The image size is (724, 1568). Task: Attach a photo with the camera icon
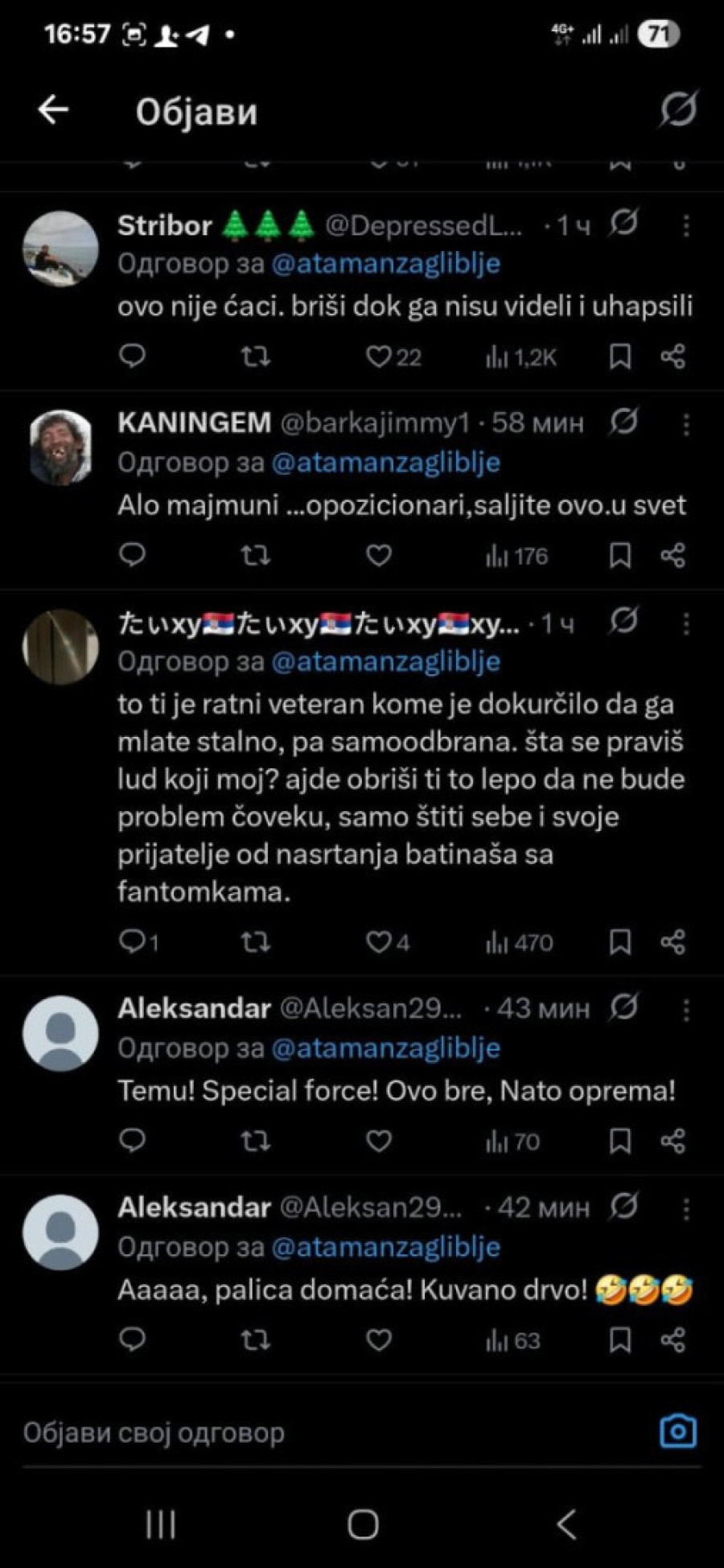[x=677, y=1432]
